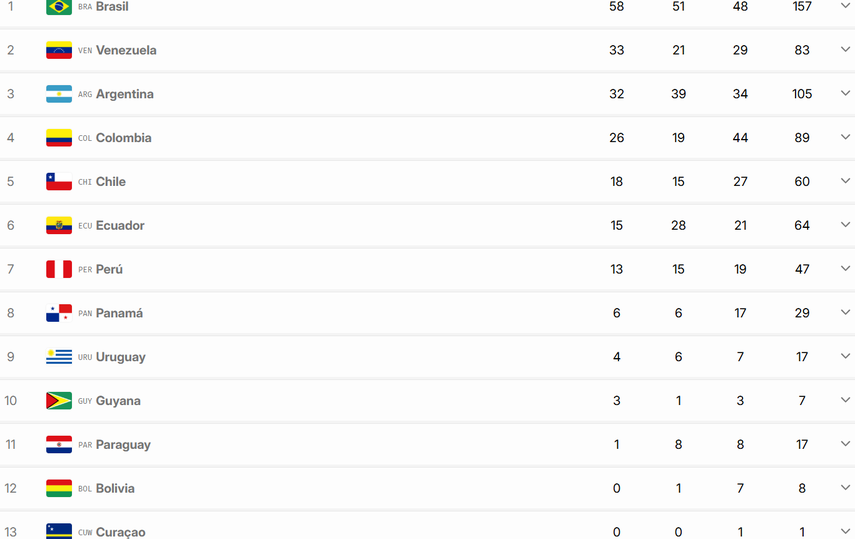Expand the Ecuador row
Image resolution: width=855 pixels, height=539 pixels.
845,225
